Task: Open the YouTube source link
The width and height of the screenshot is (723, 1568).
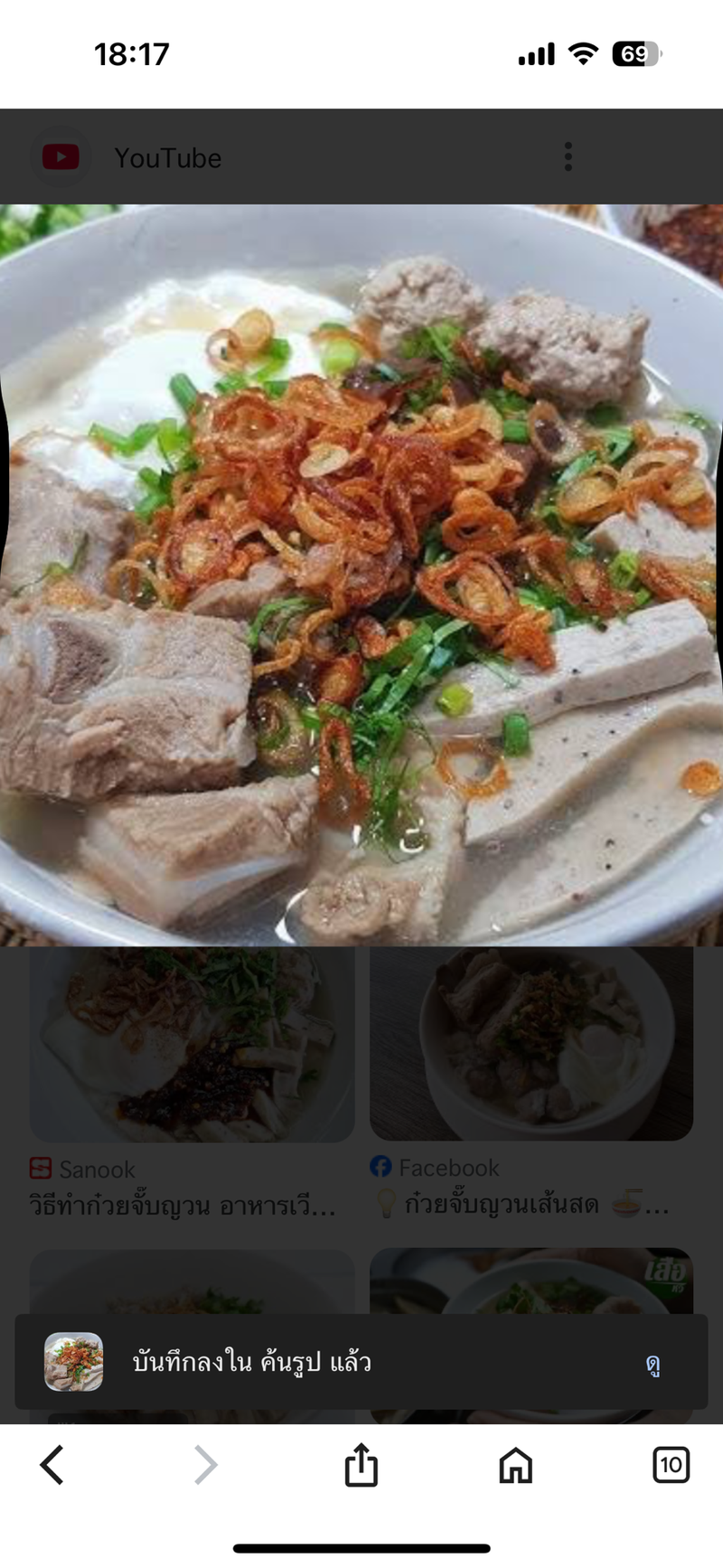Action: pos(167,158)
